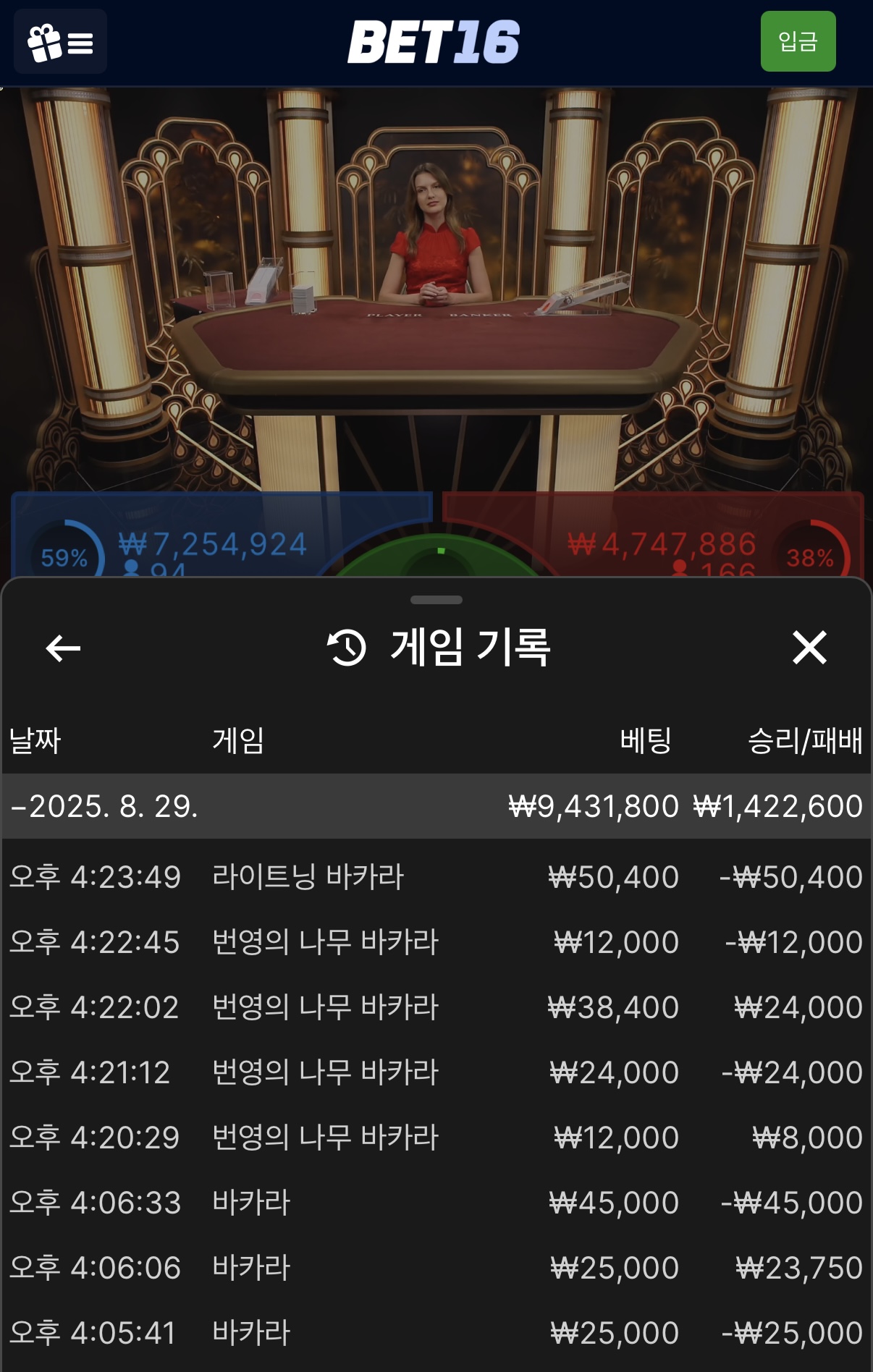The image size is (873, 1372).
Task: Open the 오후 4:23:49 라이트닝 바카라 record
Action: coord(436,877)
